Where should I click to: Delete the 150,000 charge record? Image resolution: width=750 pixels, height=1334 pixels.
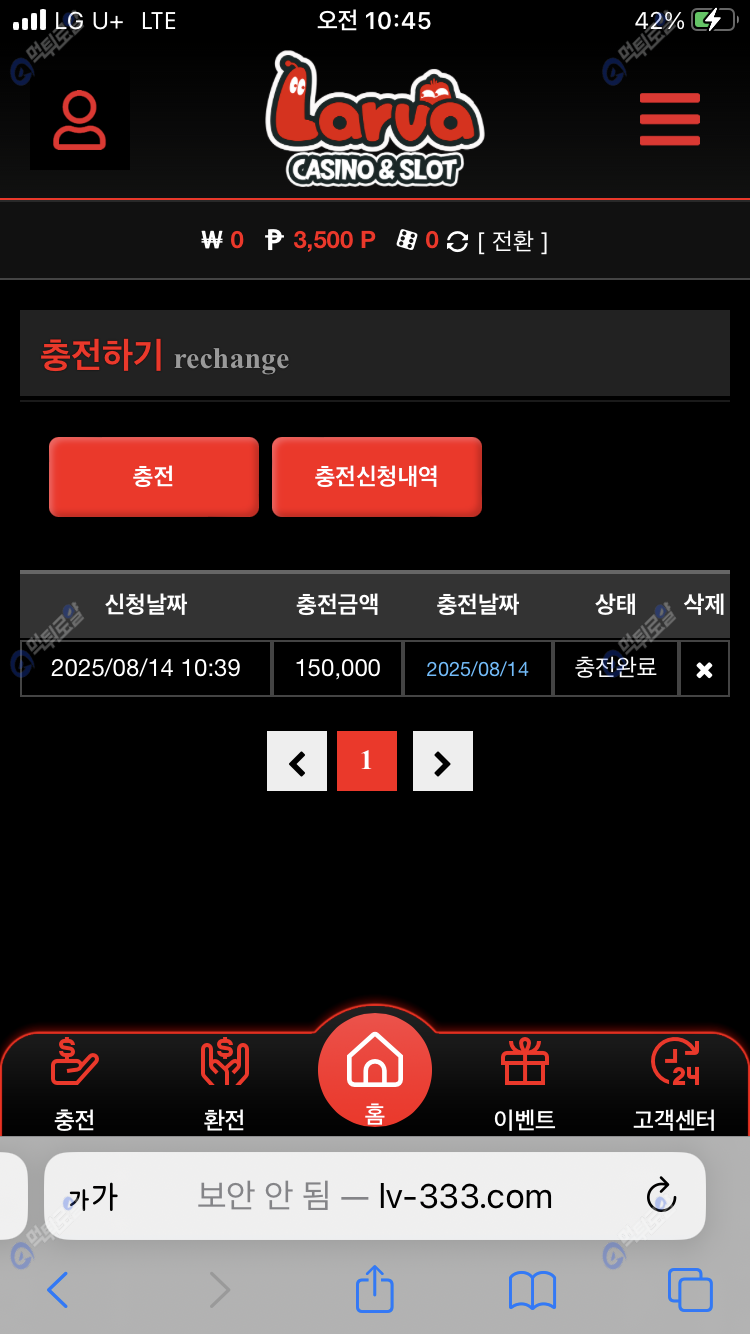704,669
